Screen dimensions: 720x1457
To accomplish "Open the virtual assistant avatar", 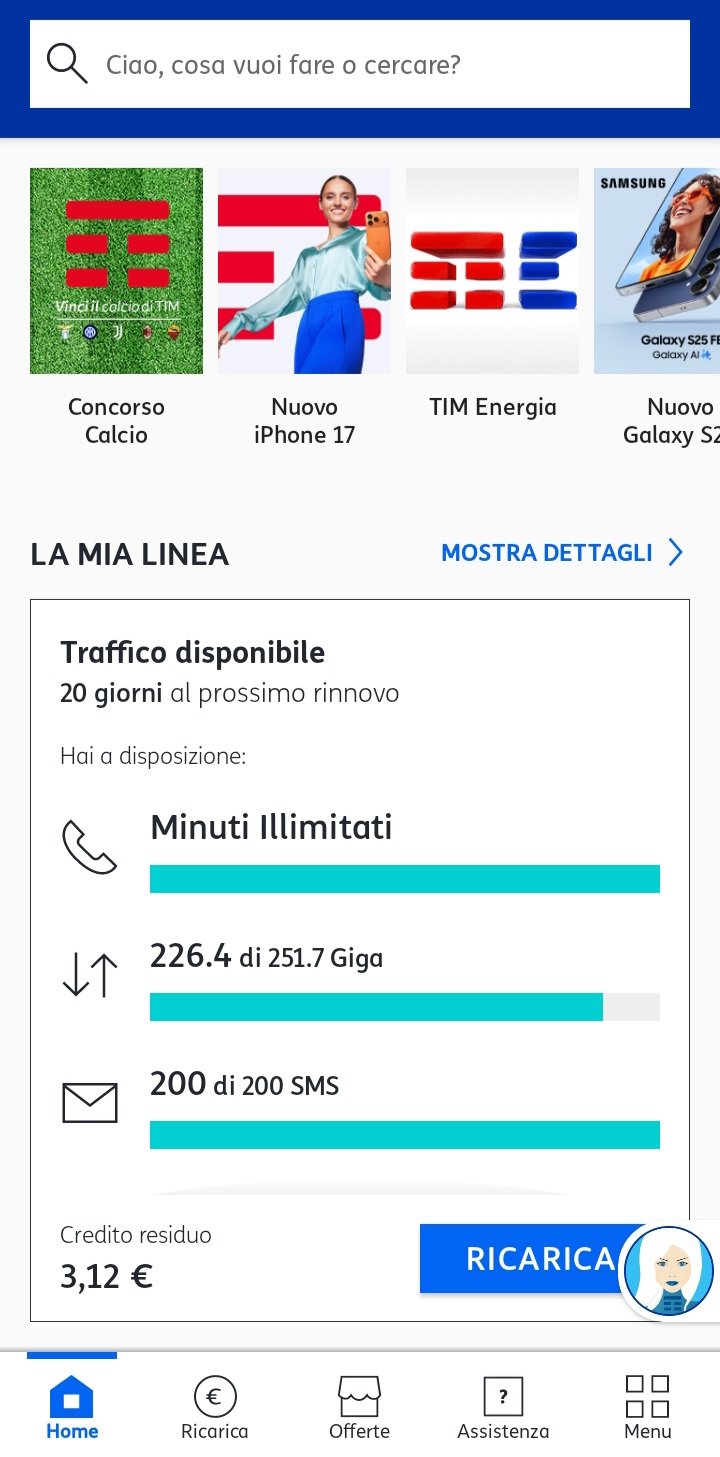I will 668,1271.
